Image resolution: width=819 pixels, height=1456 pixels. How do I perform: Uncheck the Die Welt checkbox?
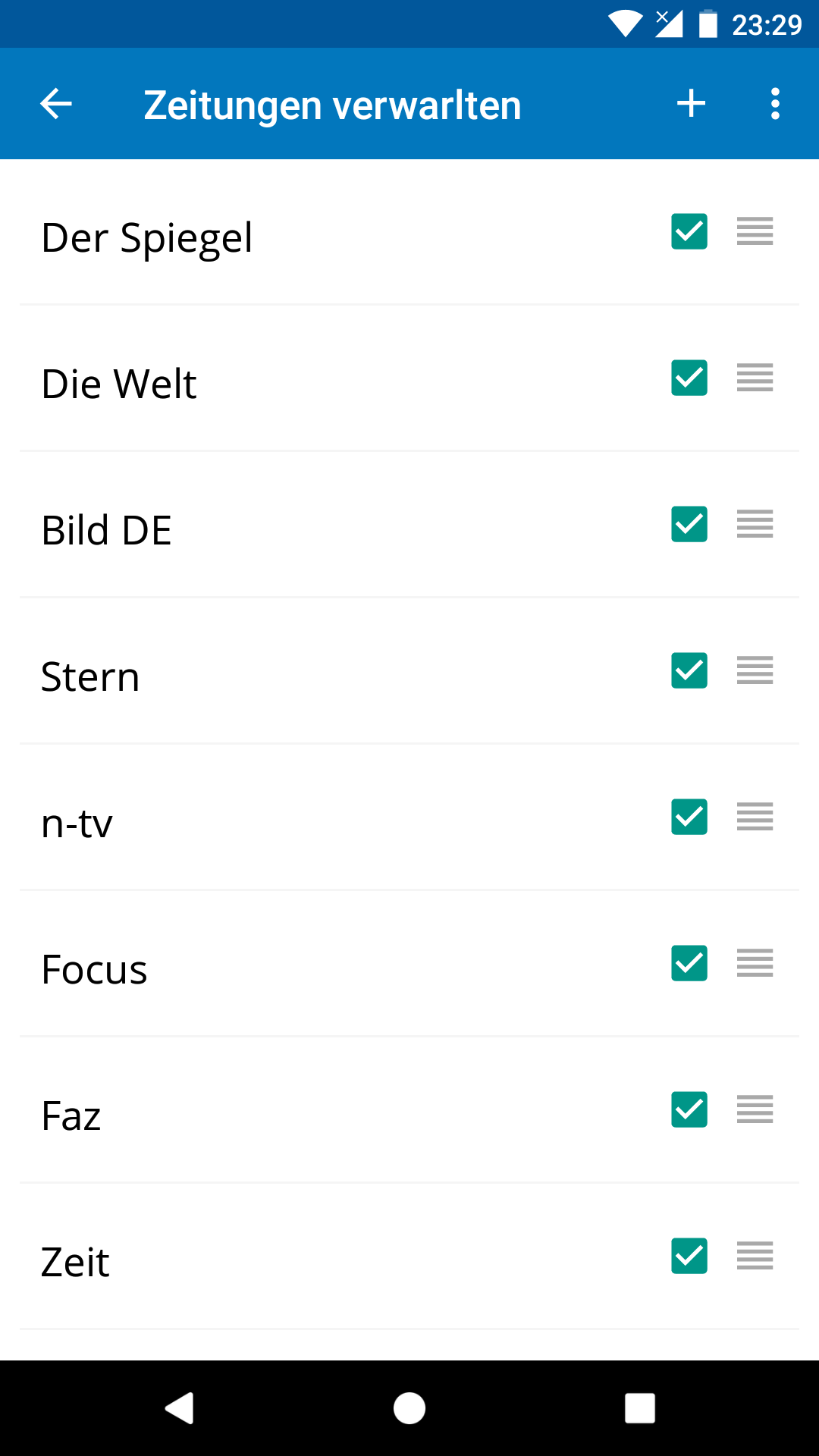(689, 378)
